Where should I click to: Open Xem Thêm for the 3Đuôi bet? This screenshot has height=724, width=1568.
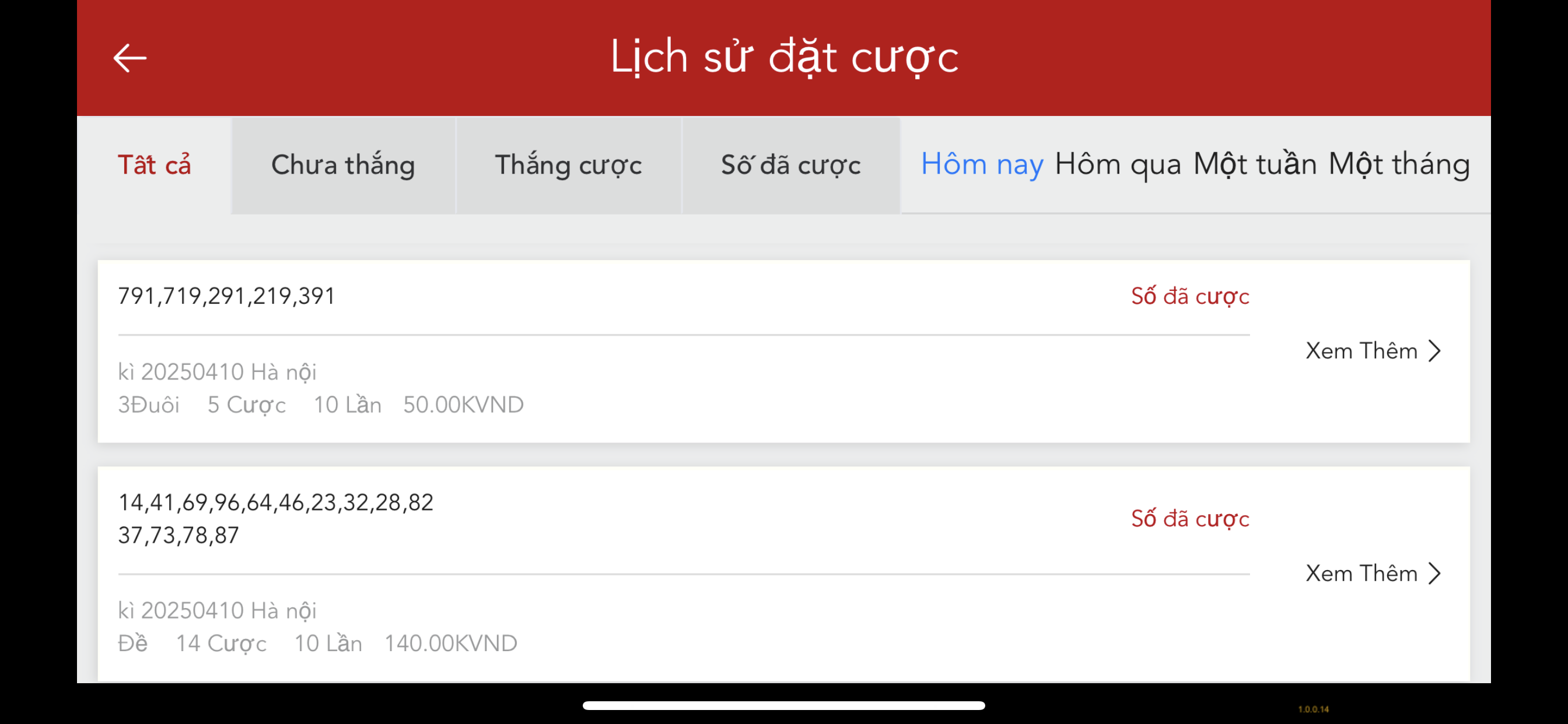pos(1373,351)
